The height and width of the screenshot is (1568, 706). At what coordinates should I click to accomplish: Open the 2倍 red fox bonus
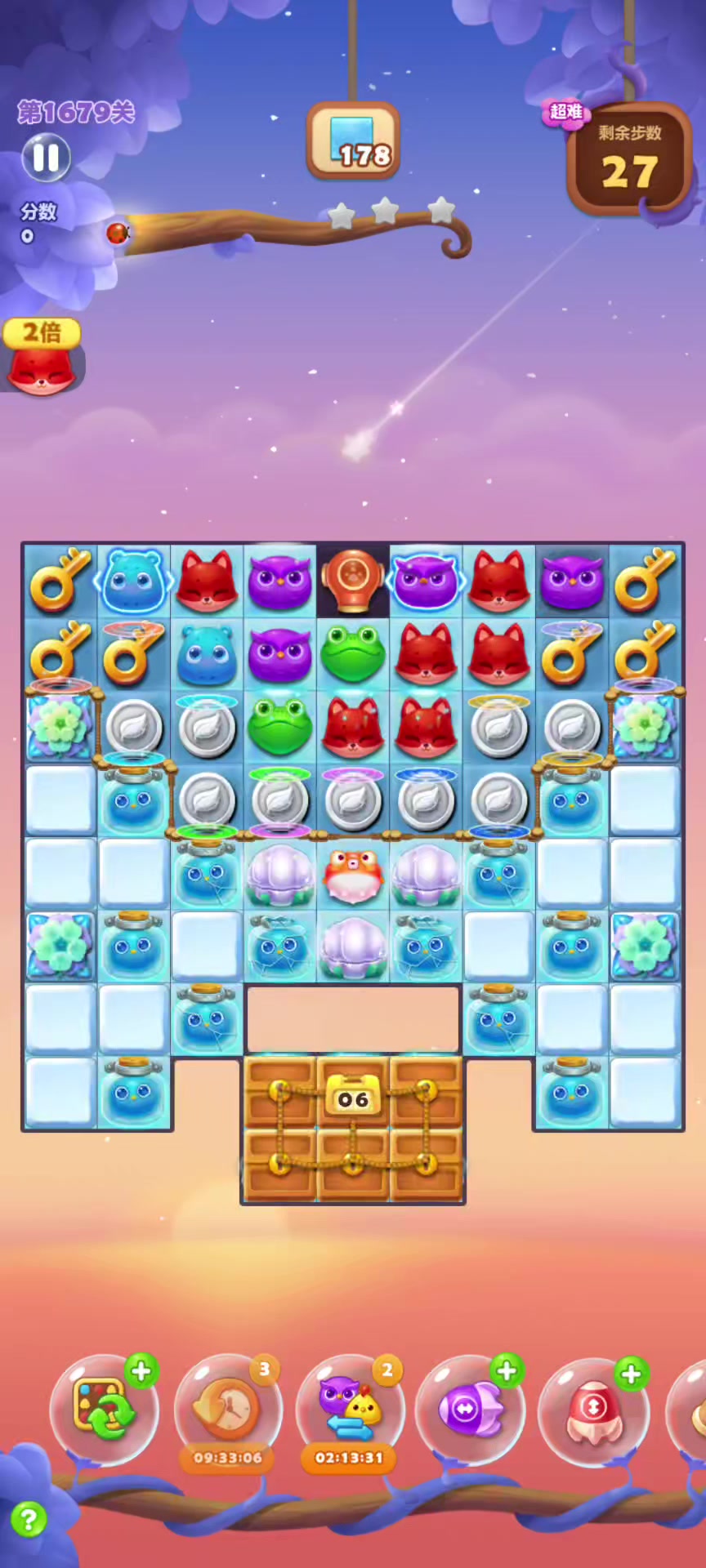(42, 359)
